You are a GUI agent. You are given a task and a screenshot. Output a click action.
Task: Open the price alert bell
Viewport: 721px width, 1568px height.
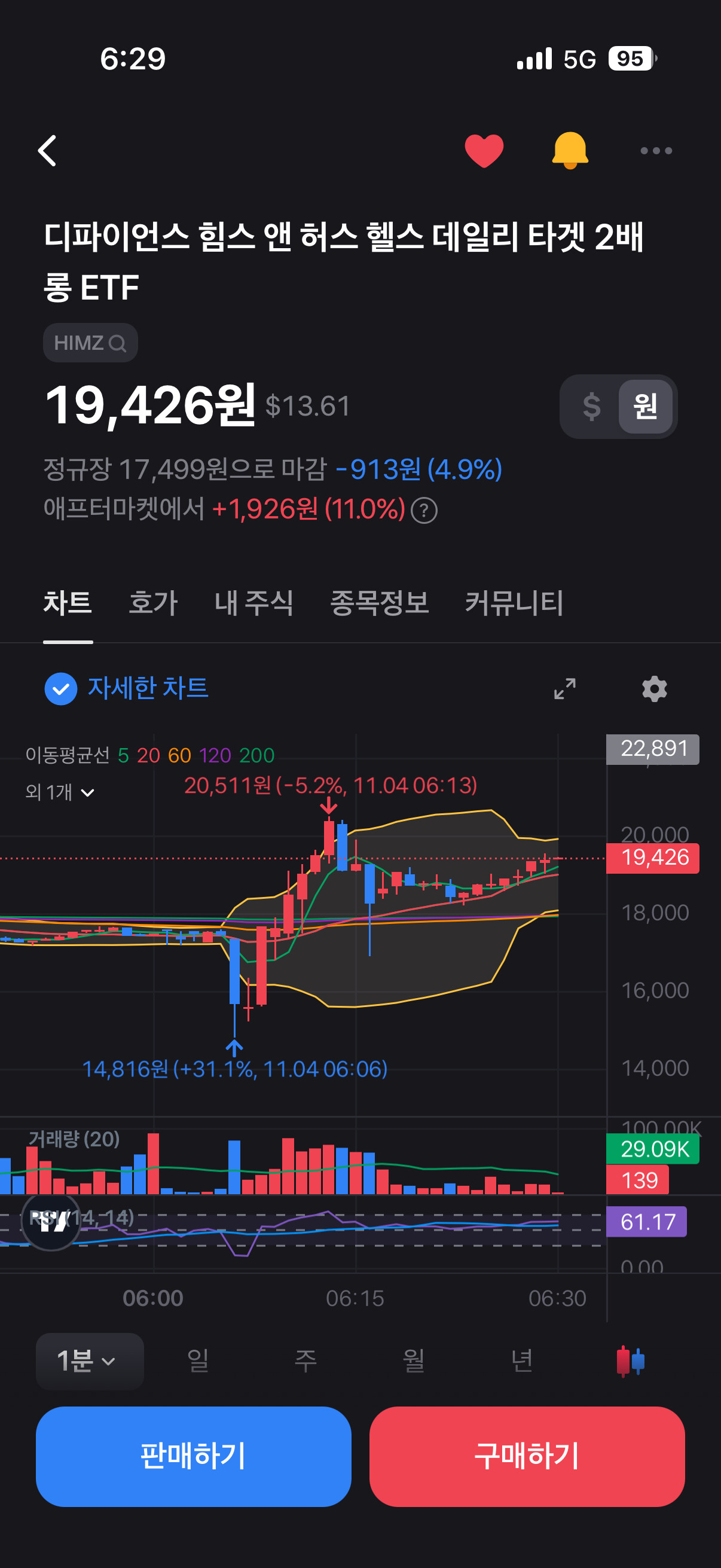570,150
